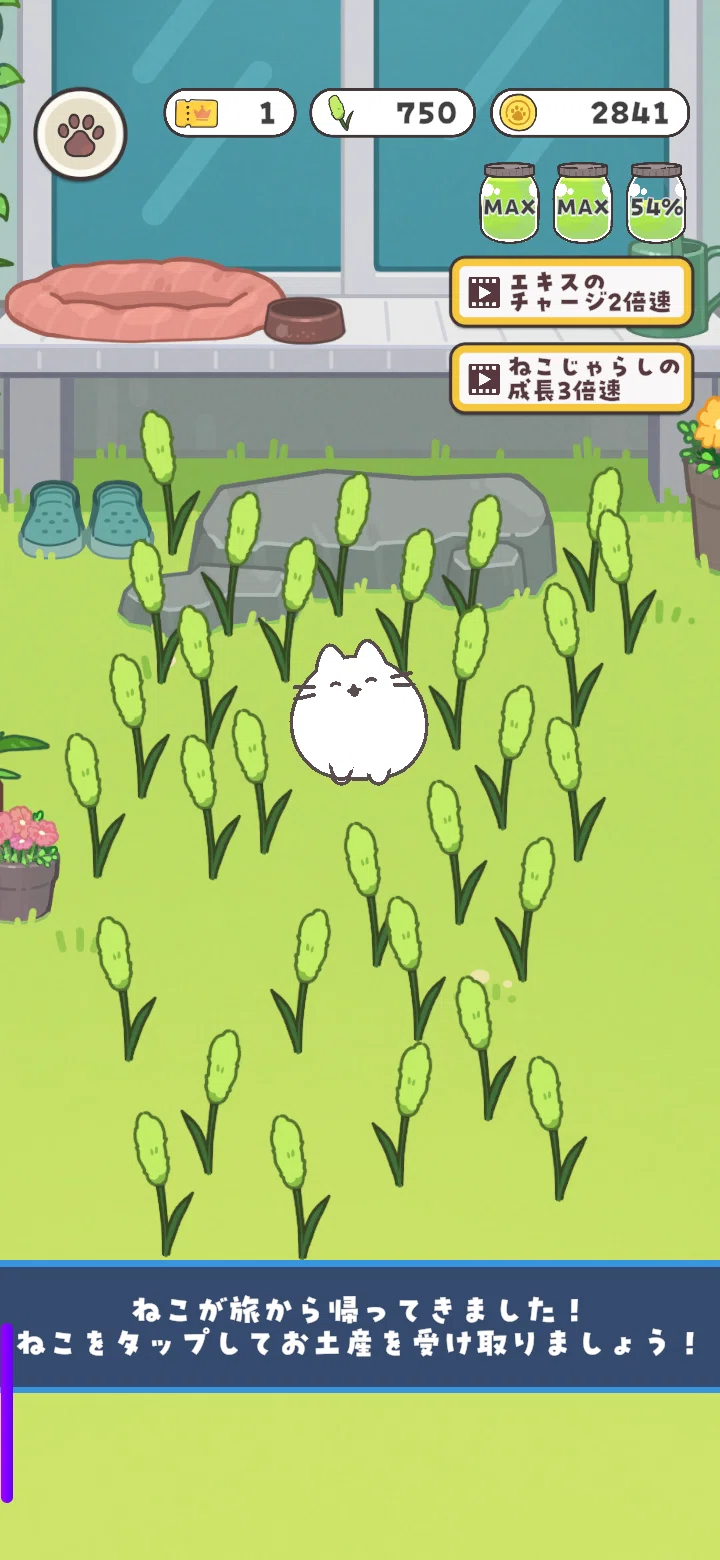Screen dimensions: 720x1560
Task: Open the paw print menu button
Action: 80,135
